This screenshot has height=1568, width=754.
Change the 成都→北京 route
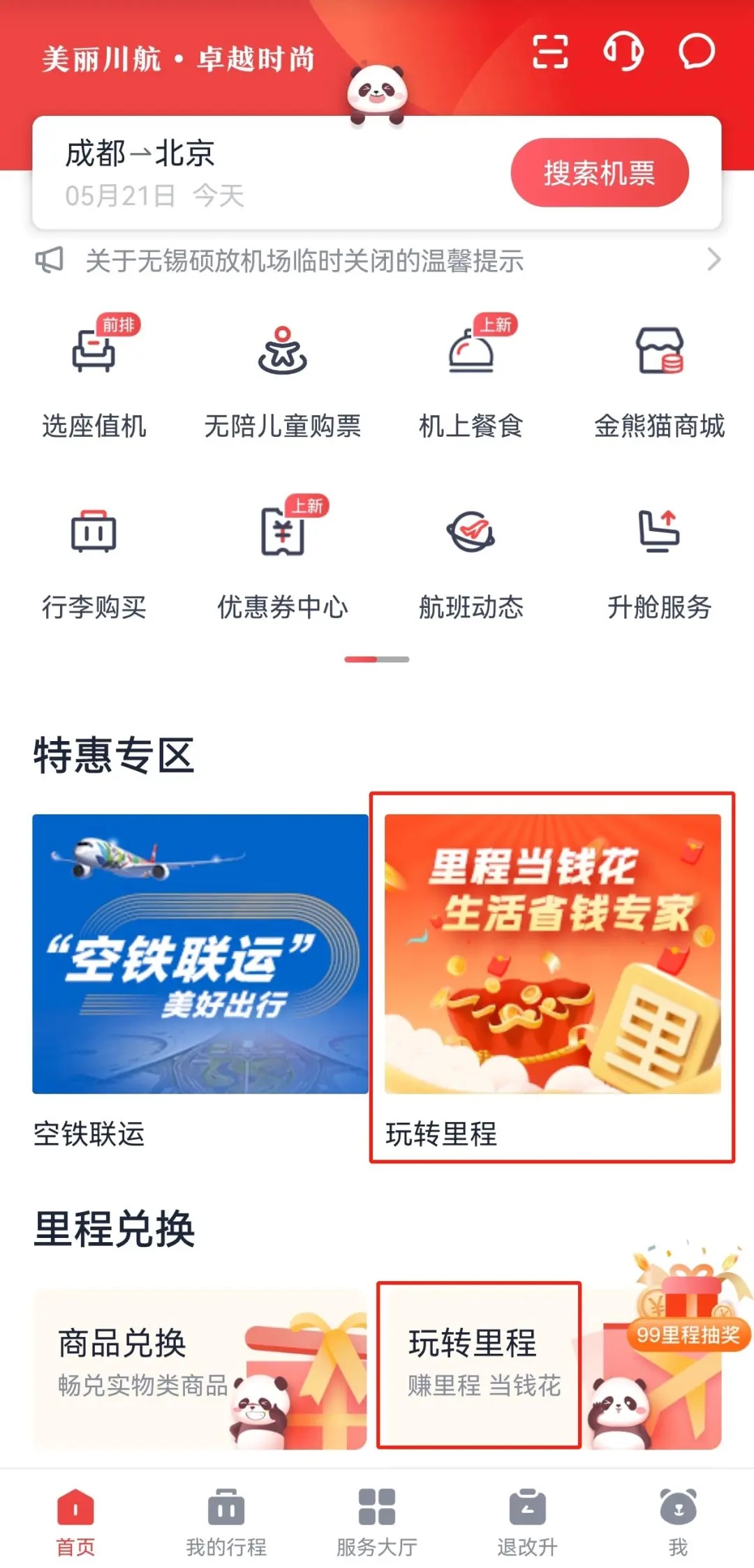click(x=140, y=154)
